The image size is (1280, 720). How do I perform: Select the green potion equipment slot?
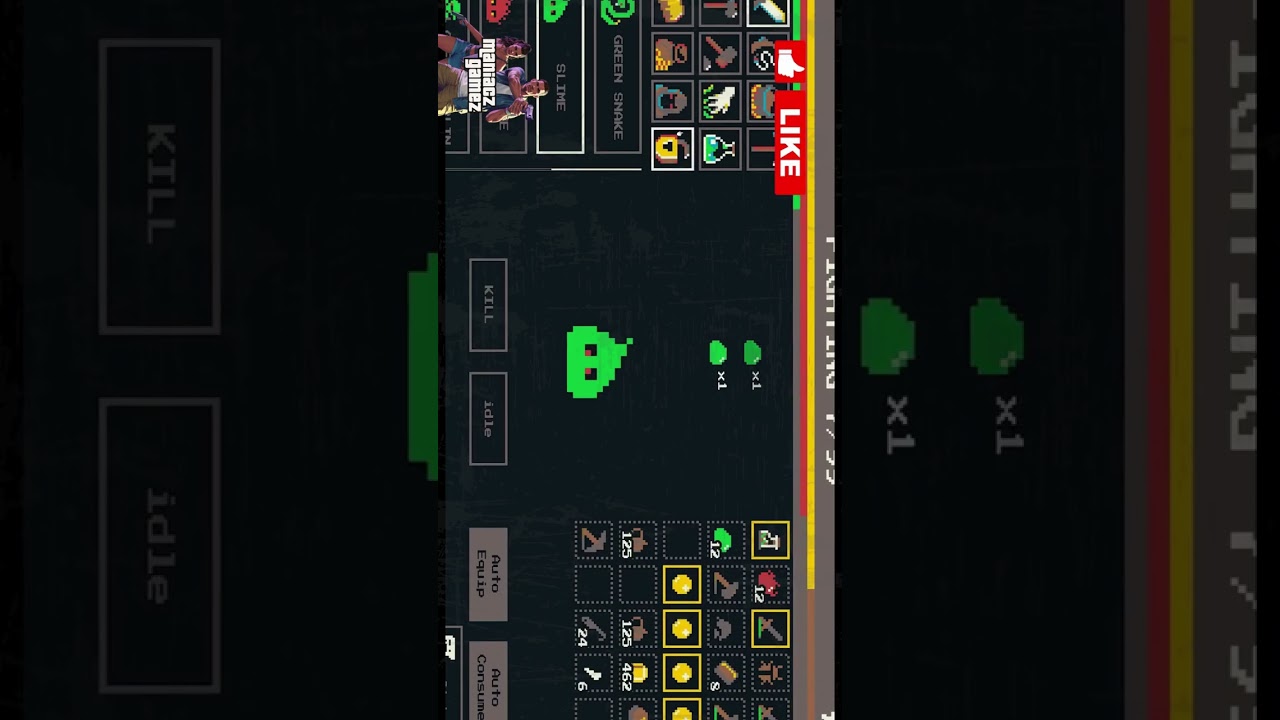click(x=720, y=149)
